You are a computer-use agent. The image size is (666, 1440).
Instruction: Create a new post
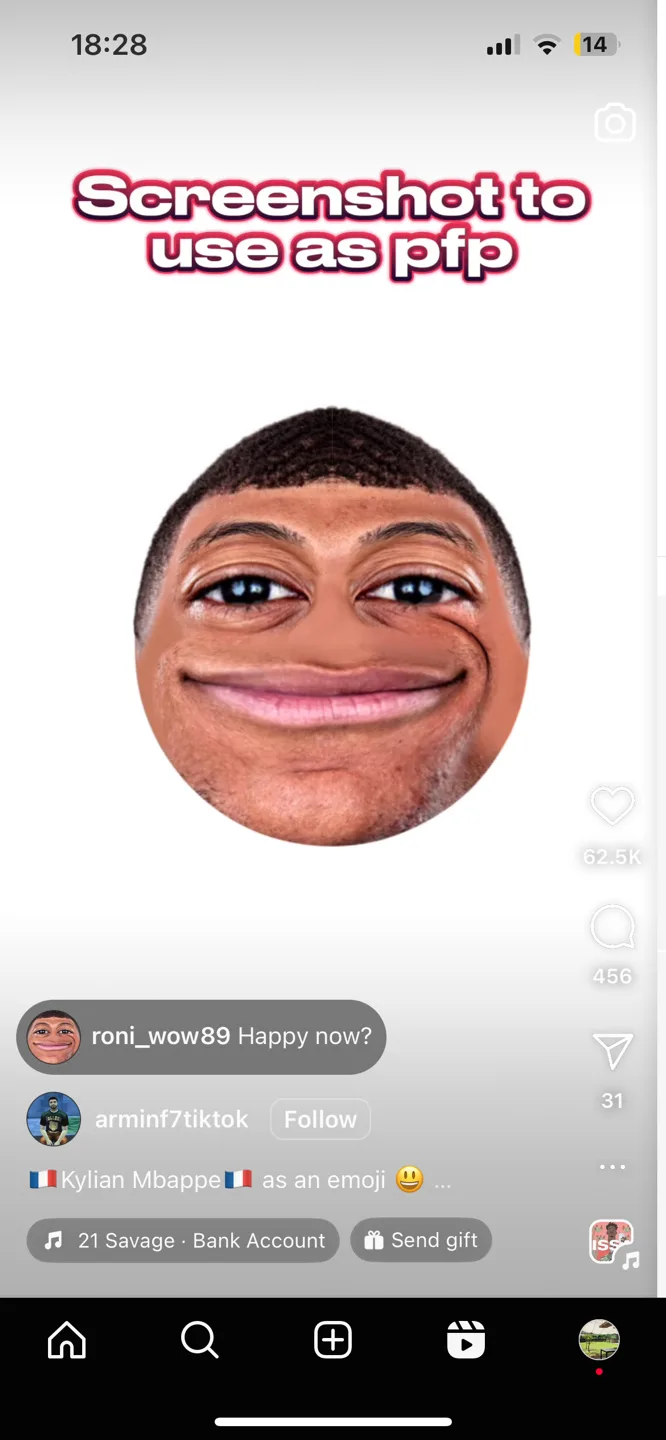(333, 1340)
